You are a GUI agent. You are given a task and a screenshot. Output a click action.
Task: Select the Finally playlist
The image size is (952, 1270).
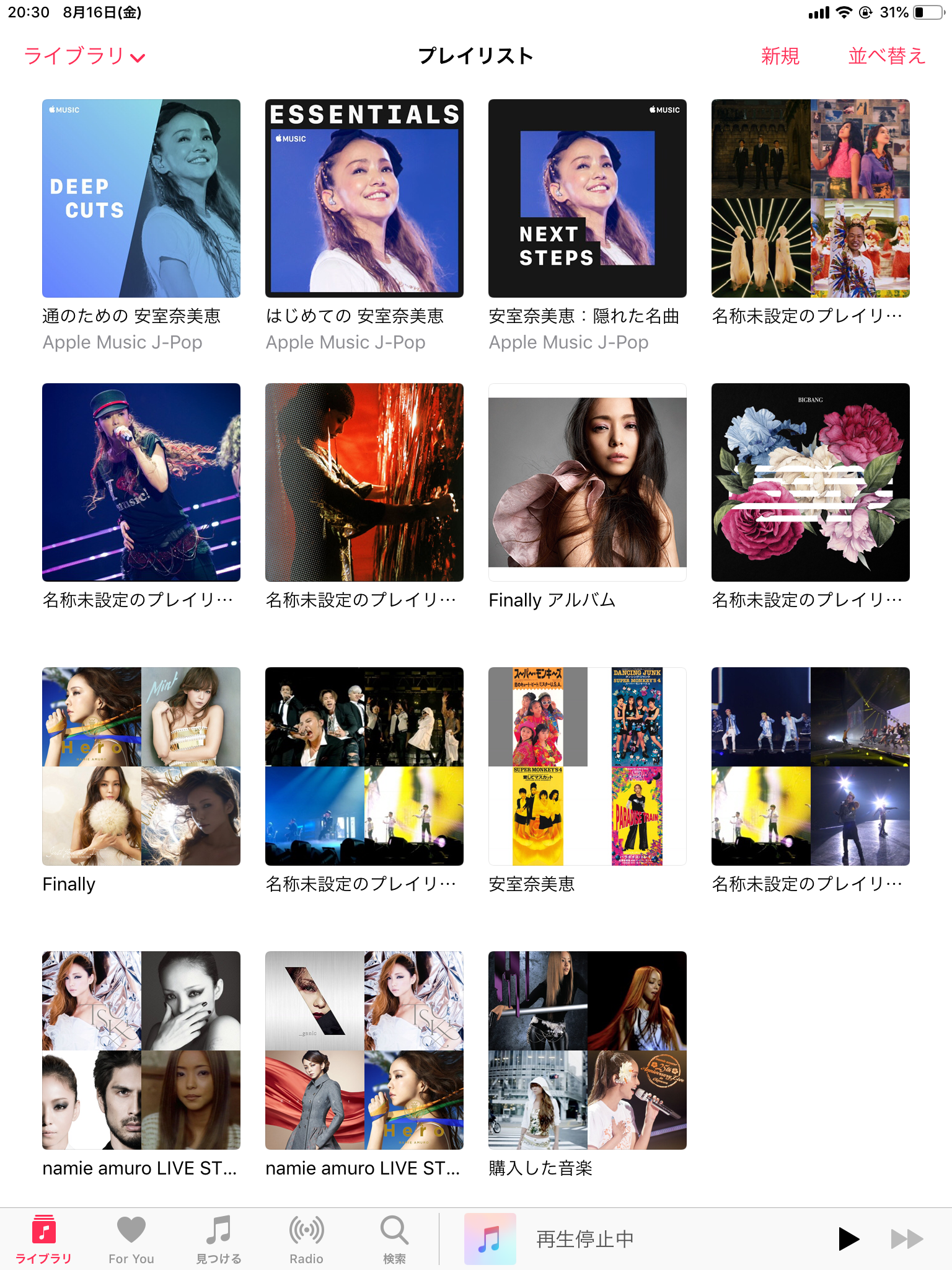[x=141, y=766]
